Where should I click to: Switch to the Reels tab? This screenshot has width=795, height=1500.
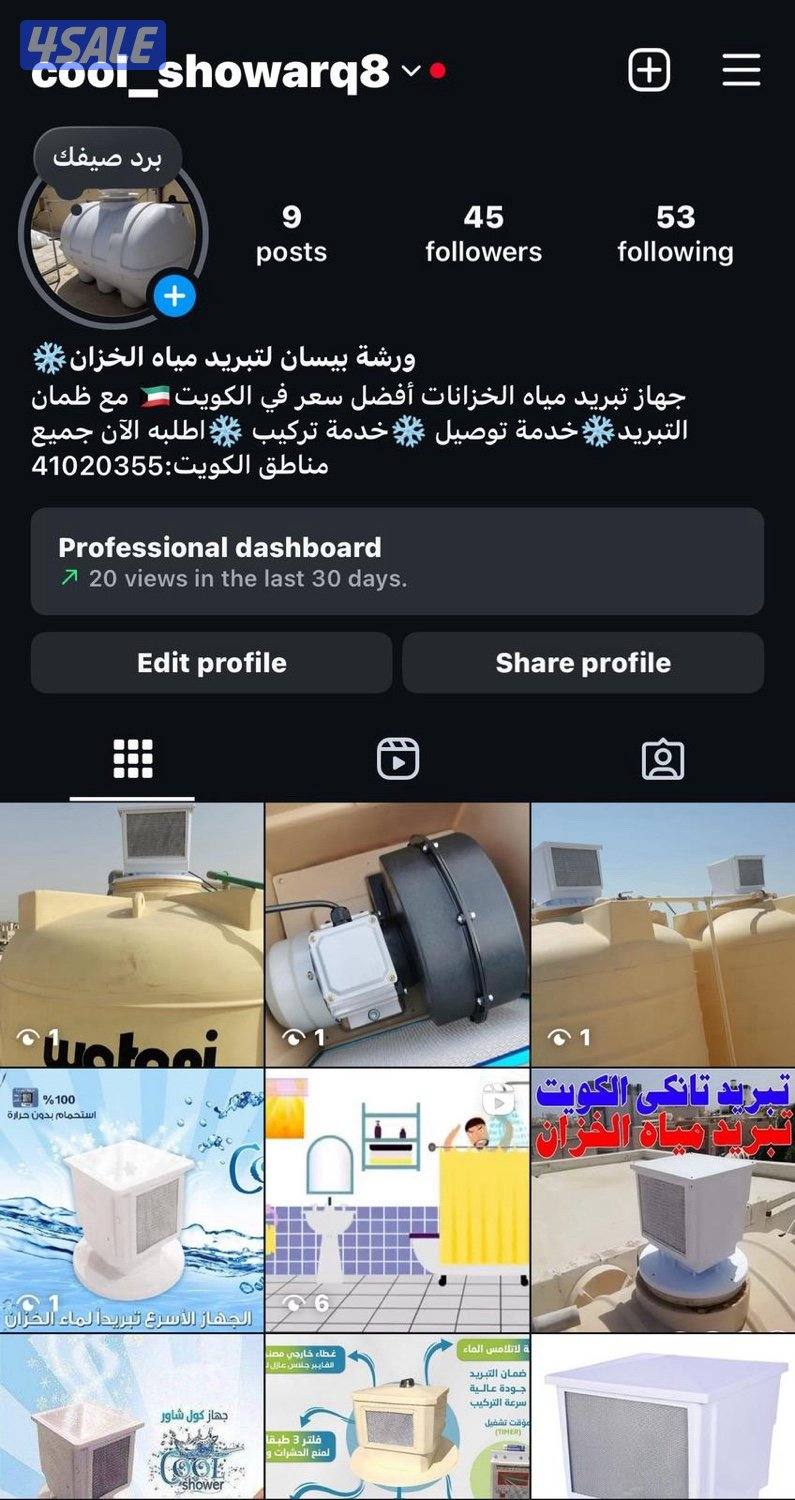[397, 760]
